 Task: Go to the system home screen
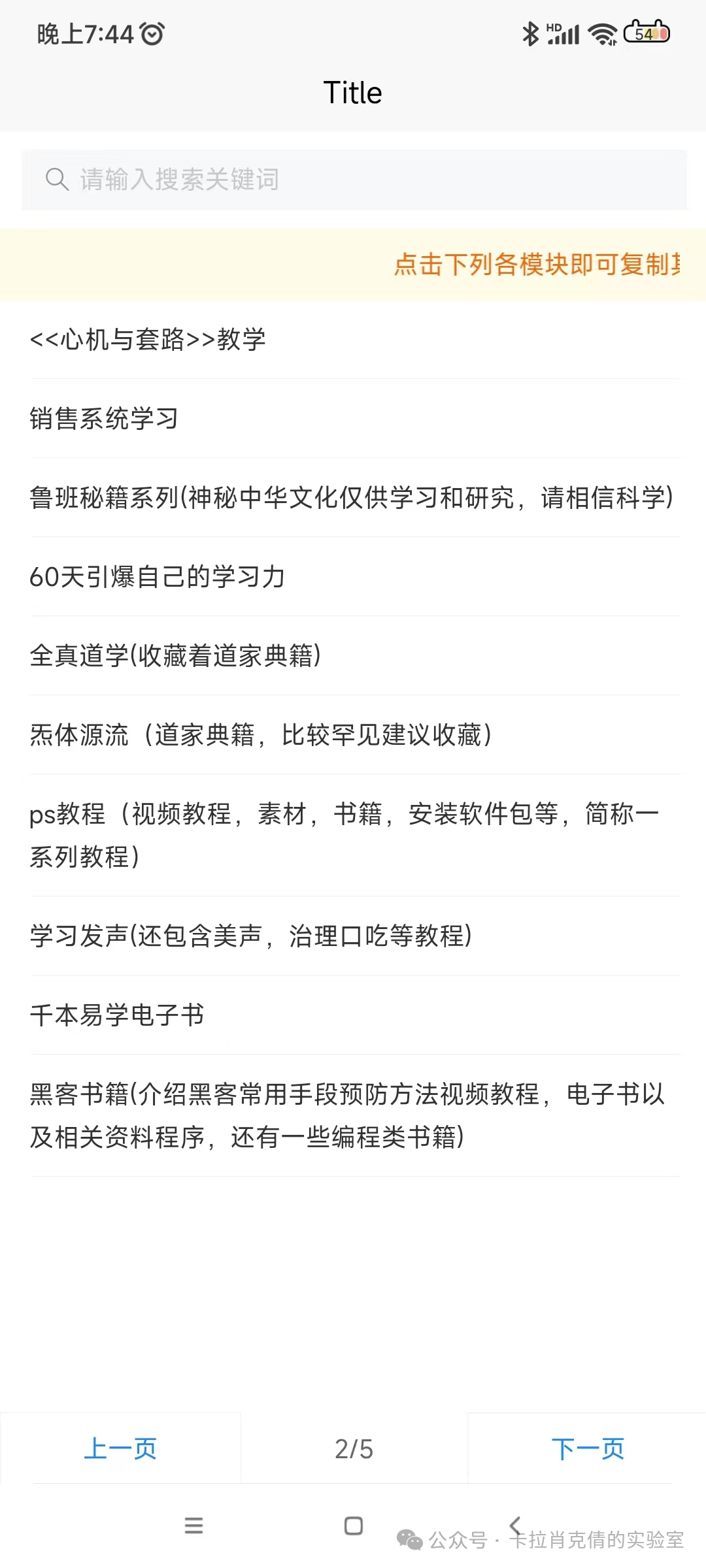[x=353, y=1526]
